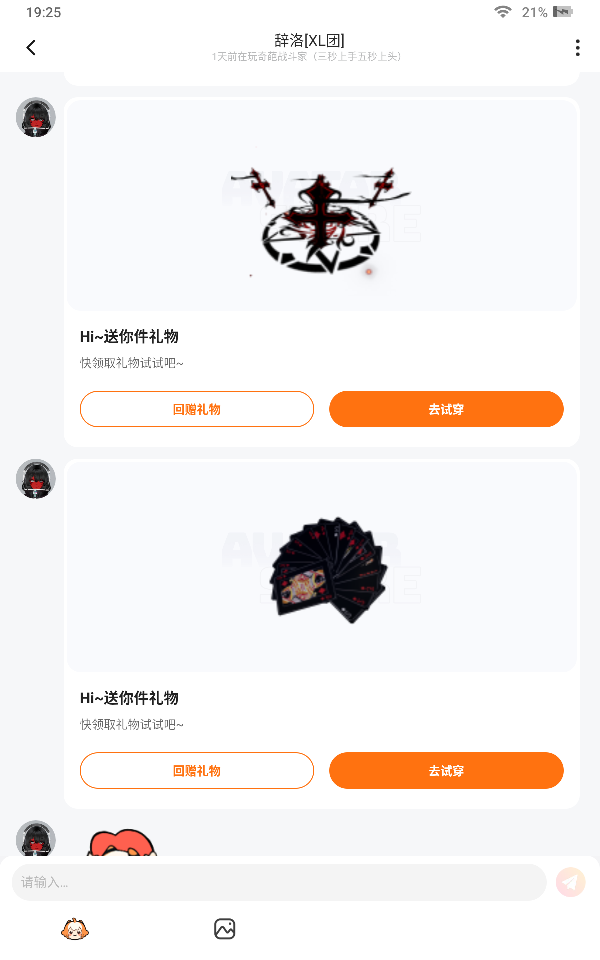This screenshot has width=600, height=960.
Task: Send the message with the paper-plane icon
Action: click(571, 882)
